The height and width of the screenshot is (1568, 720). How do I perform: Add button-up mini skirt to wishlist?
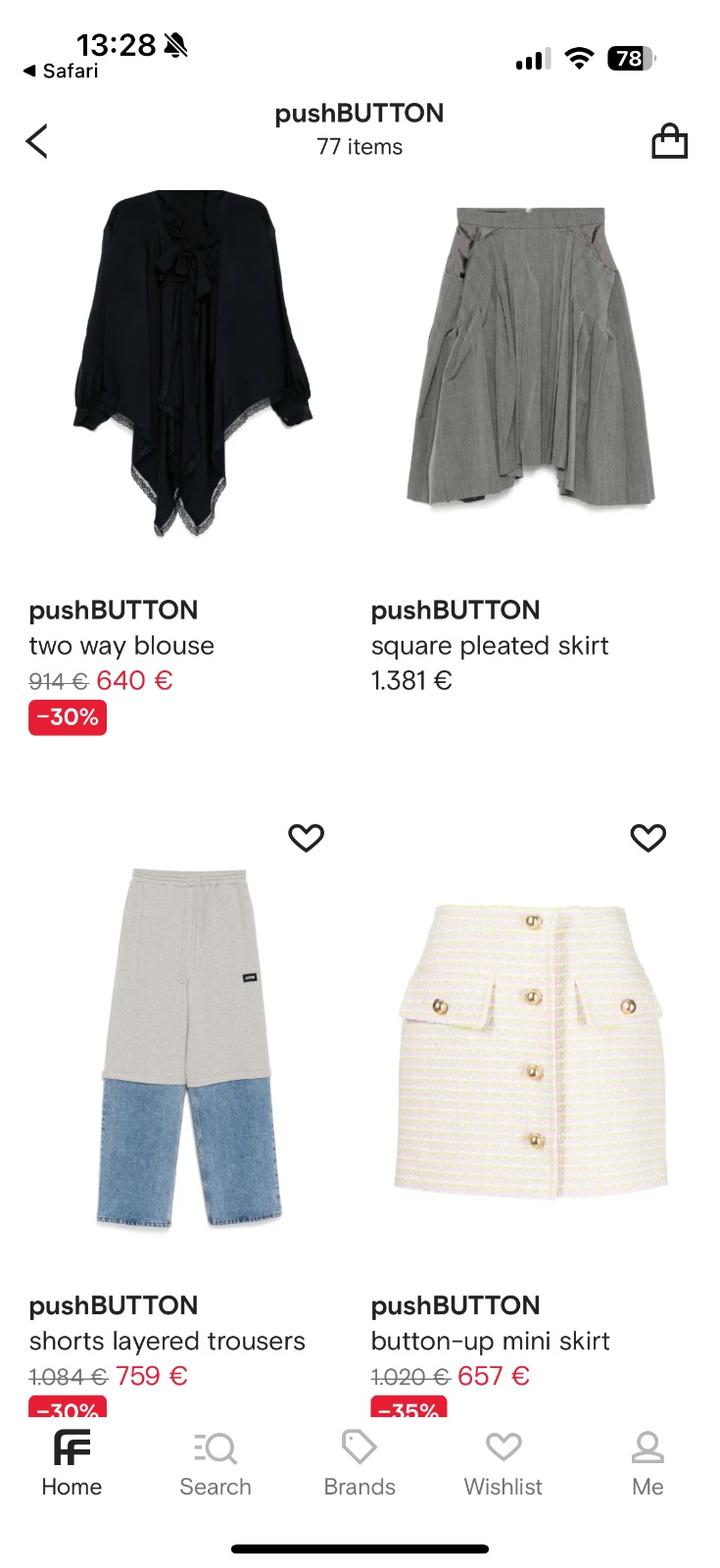pyautogui.click(x=648, y=838)
